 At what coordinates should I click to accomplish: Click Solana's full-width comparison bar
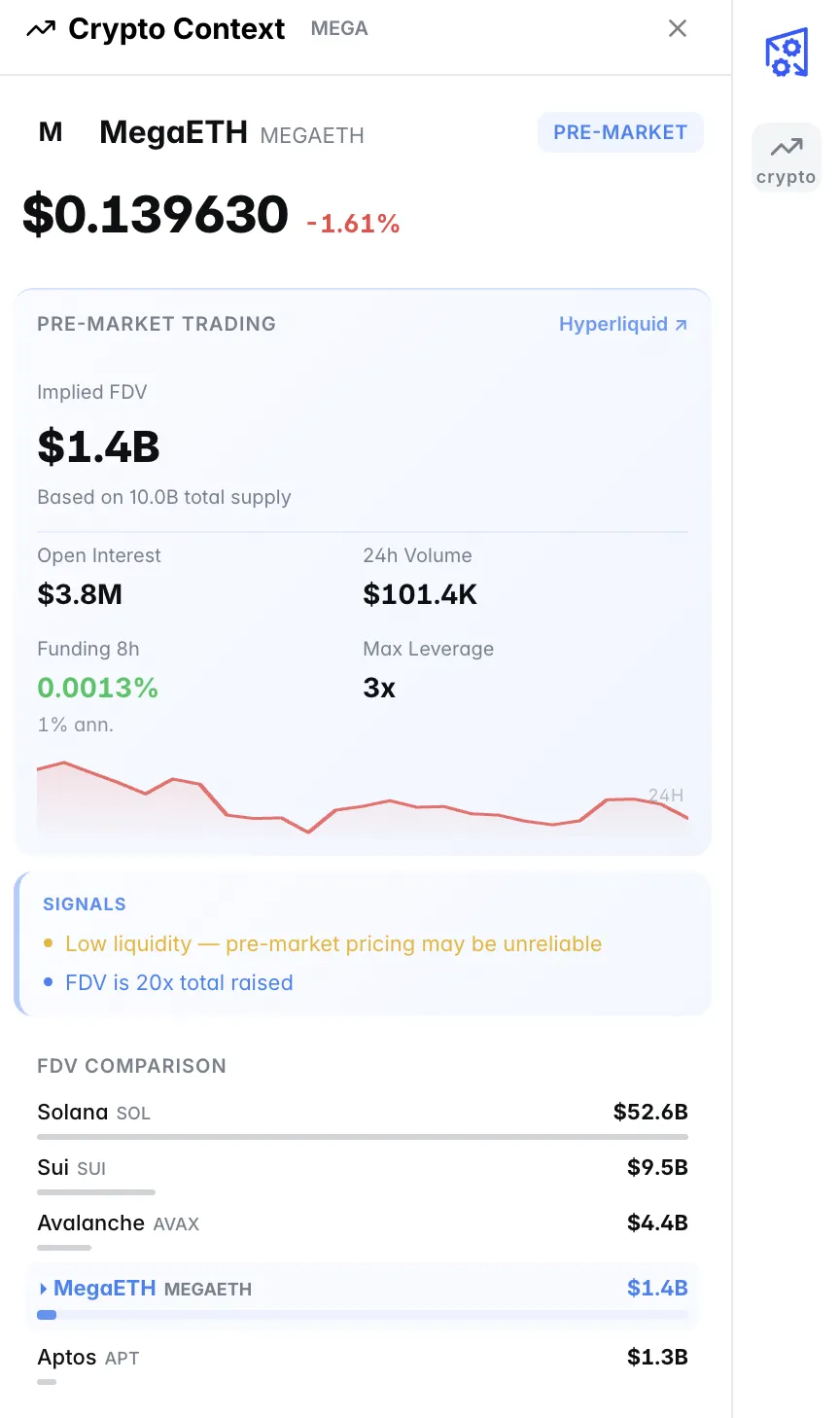click(362, 1136)
